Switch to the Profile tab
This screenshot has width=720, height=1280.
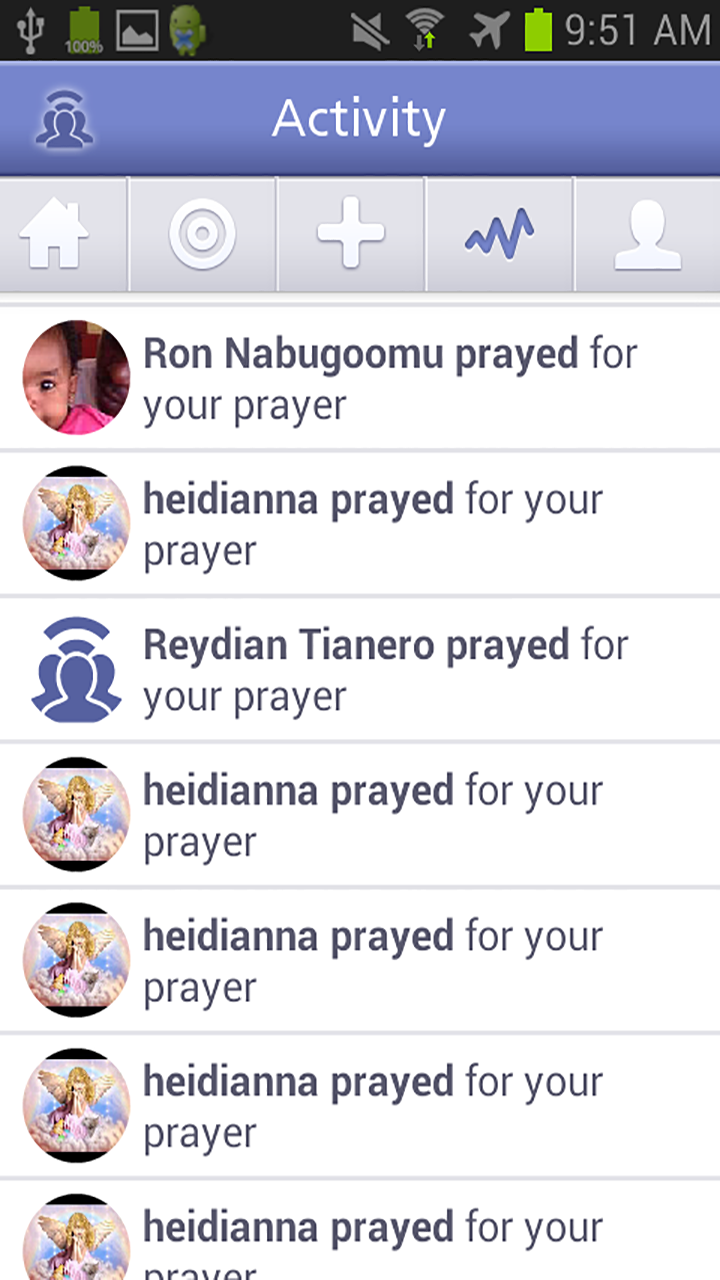(x=647, y=235)
